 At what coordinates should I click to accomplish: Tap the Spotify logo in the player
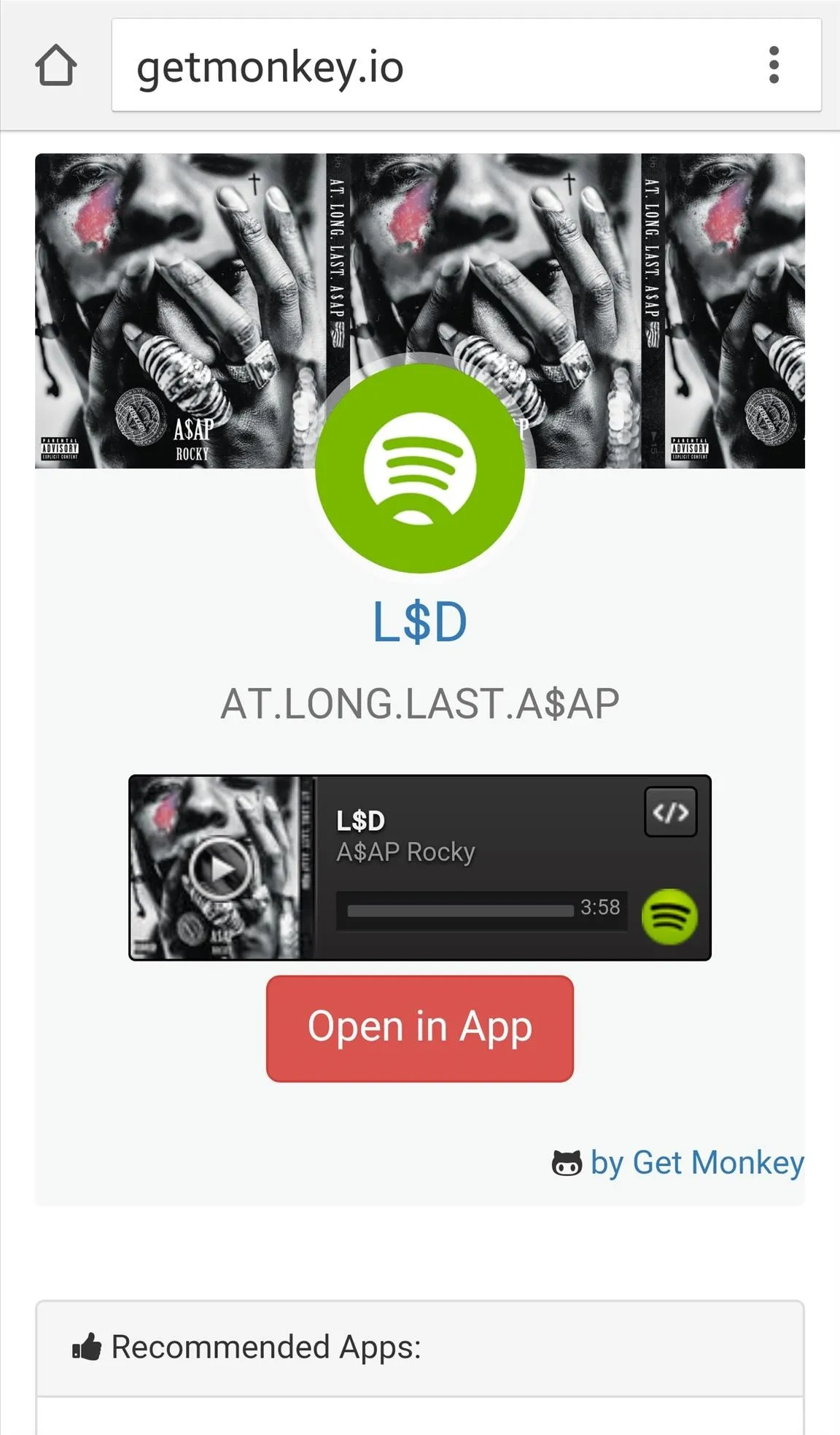click(669, 916)
